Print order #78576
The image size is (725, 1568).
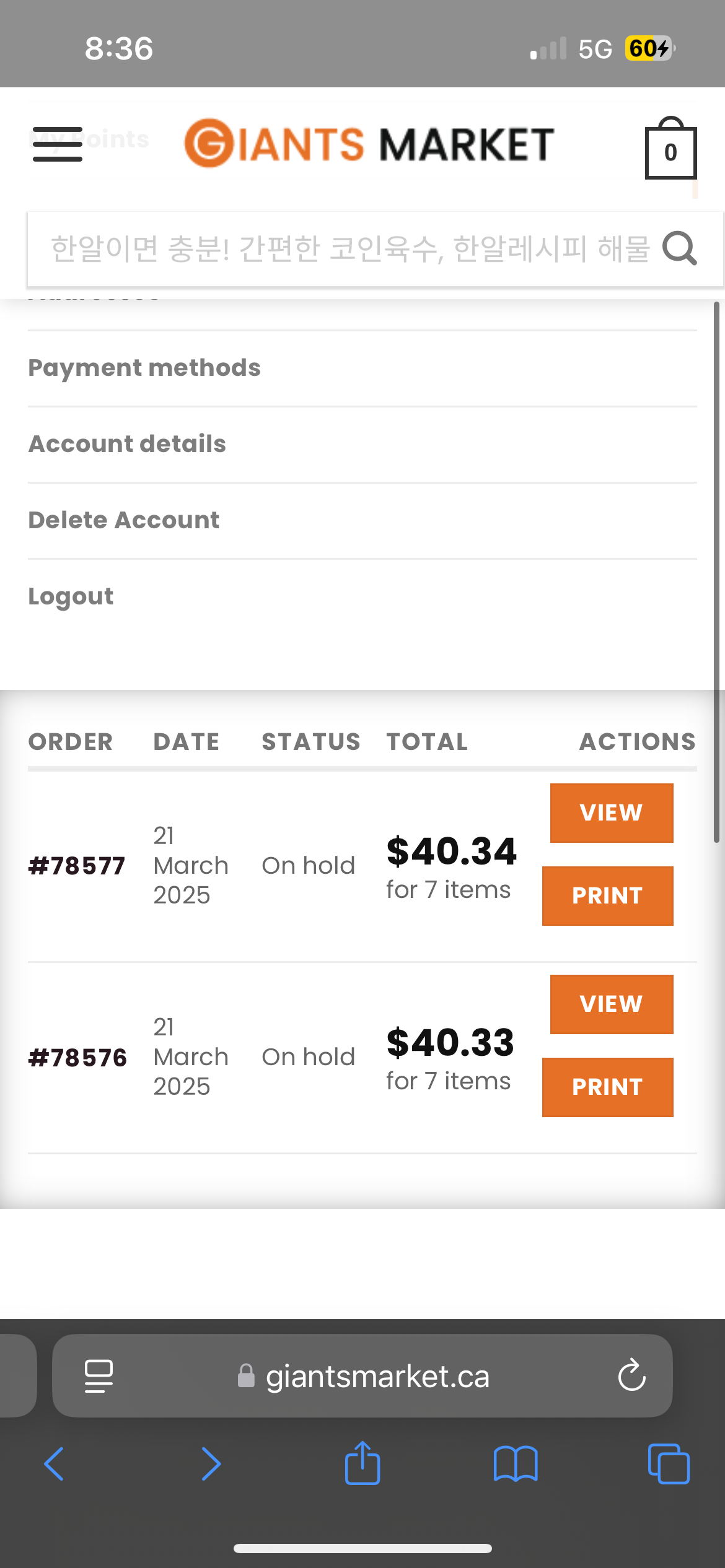(608, 1087)
